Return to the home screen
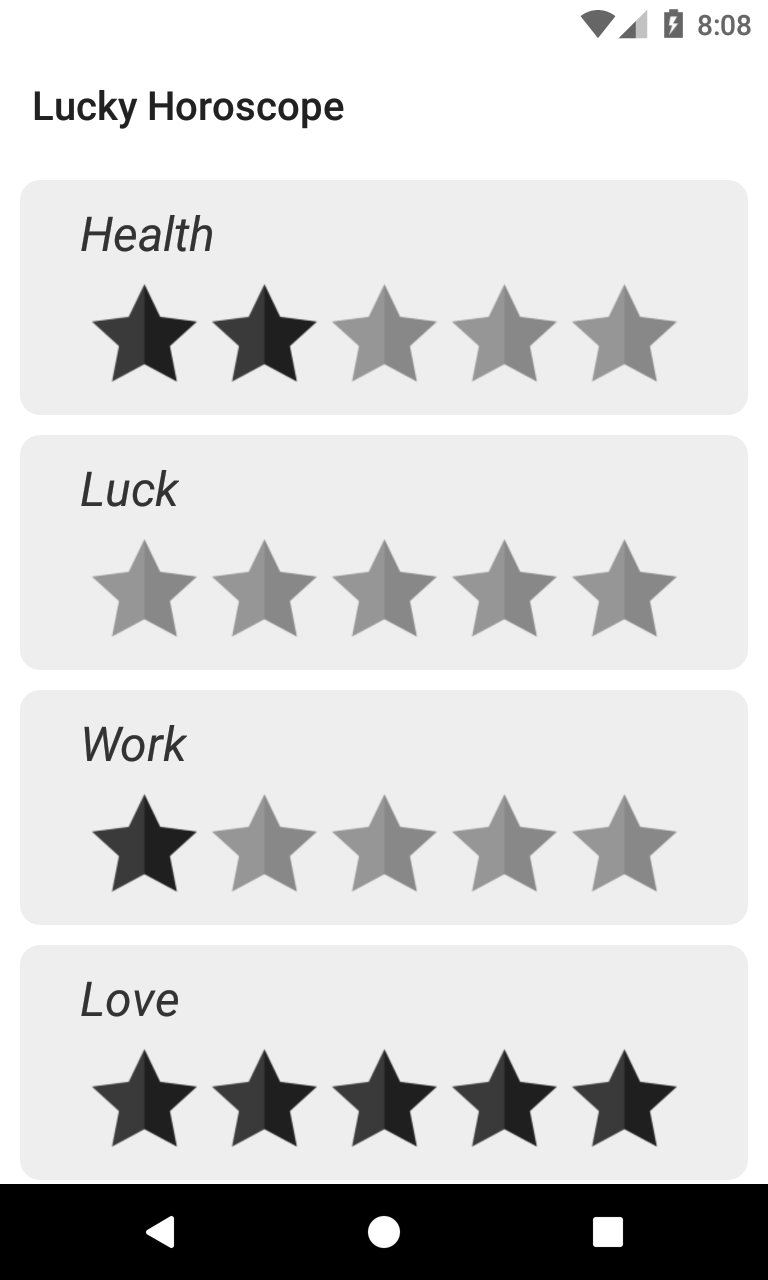The width and height of the screenshot is (768, 1280). click(x=384, y=1232)
